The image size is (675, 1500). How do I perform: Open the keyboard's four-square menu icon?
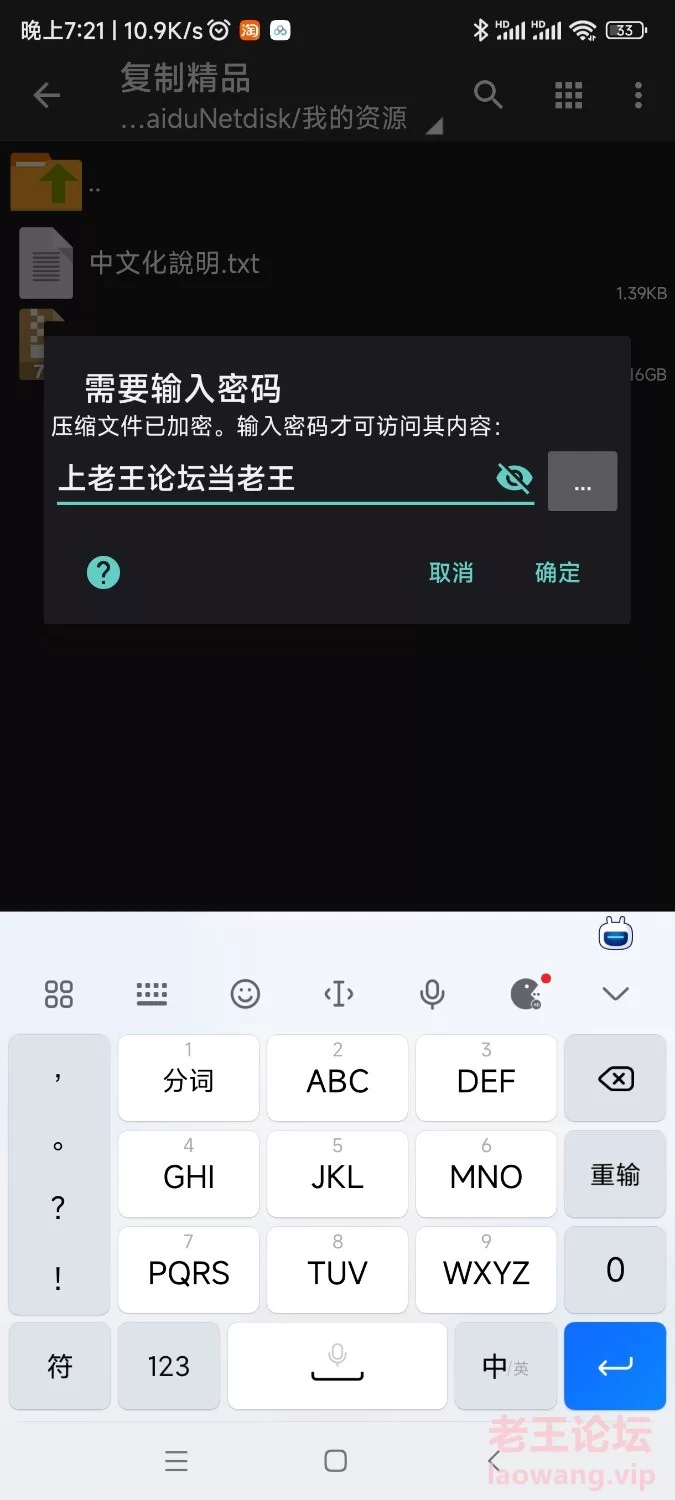(x=59, y=993)
